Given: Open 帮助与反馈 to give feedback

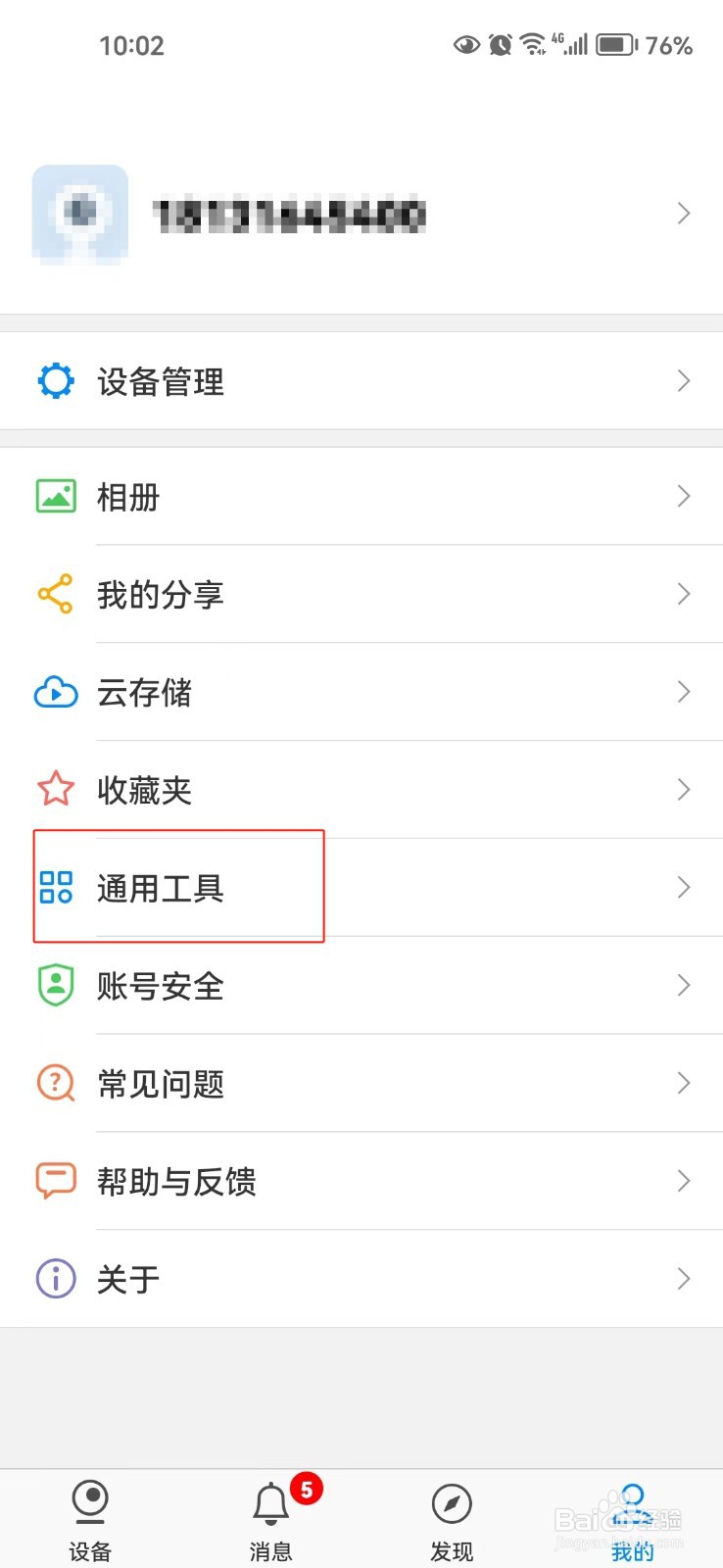Looking at the screenshot, I should pyautogui.click(x=176, y=1181).
